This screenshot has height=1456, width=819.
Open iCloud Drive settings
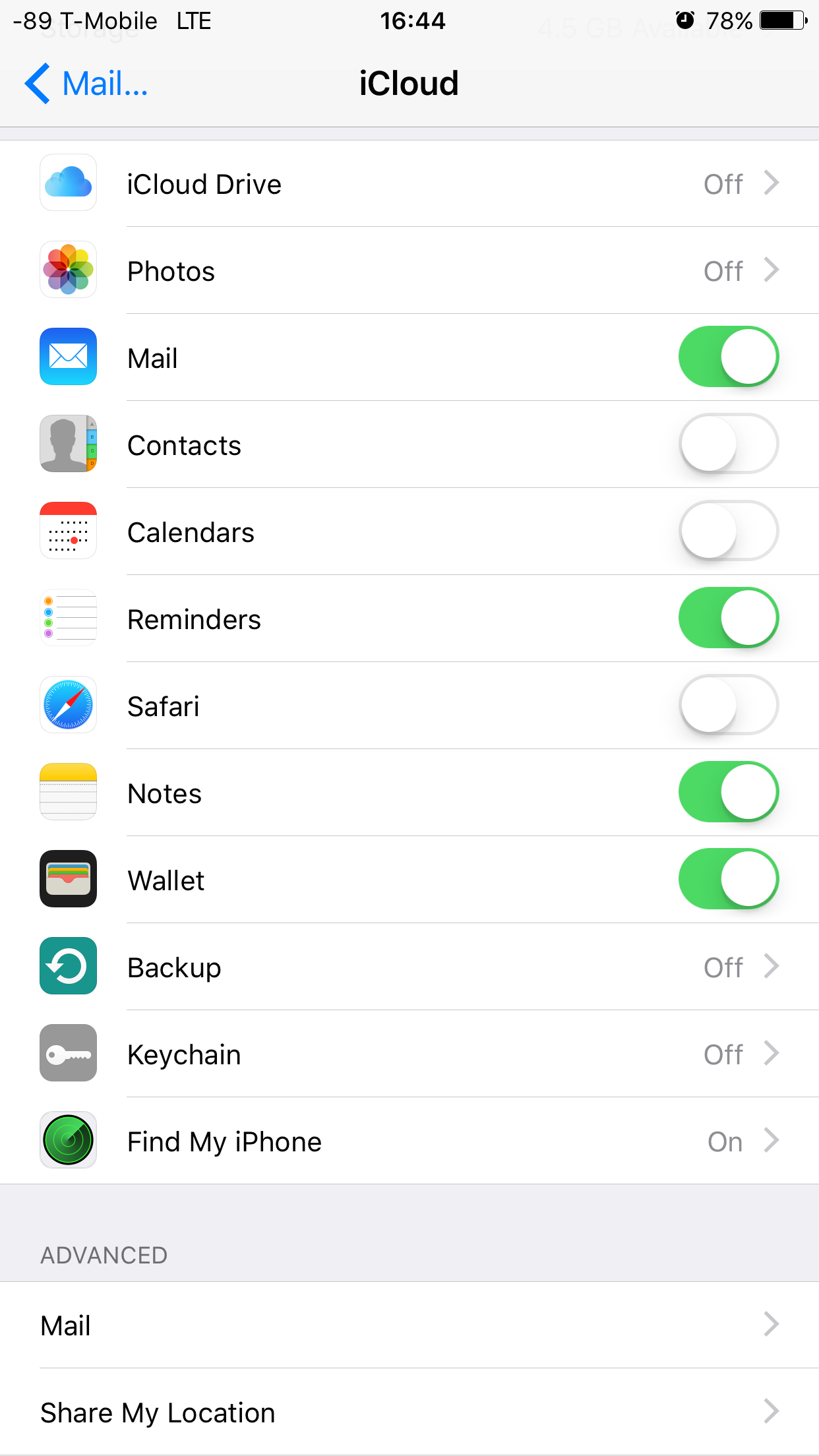click(409, 183)
